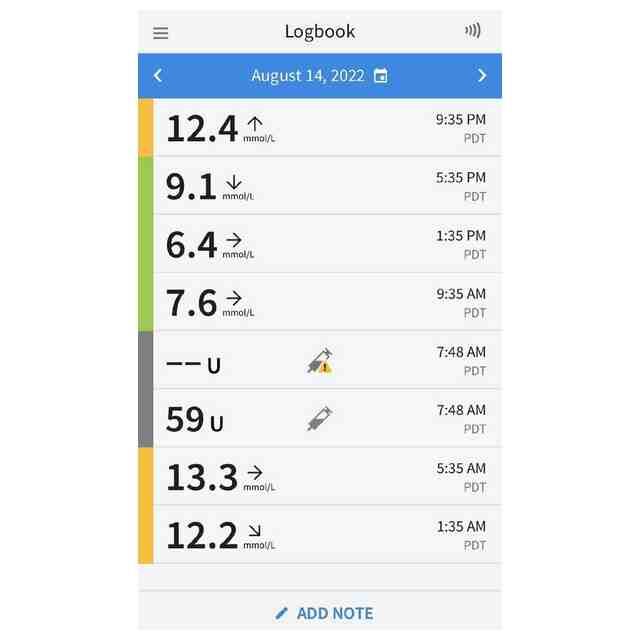
Task: Go to the previous day
Action: (158, 76)
